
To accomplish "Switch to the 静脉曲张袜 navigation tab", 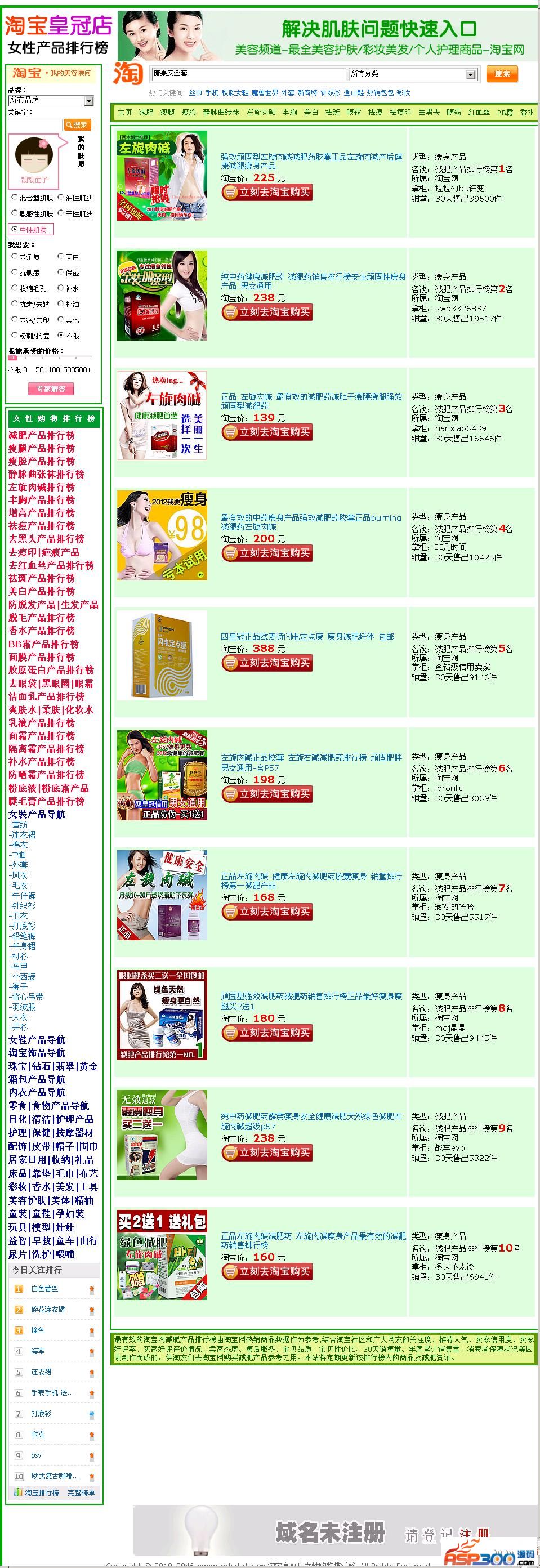I will pyautogui.click(x=221, y=113).
